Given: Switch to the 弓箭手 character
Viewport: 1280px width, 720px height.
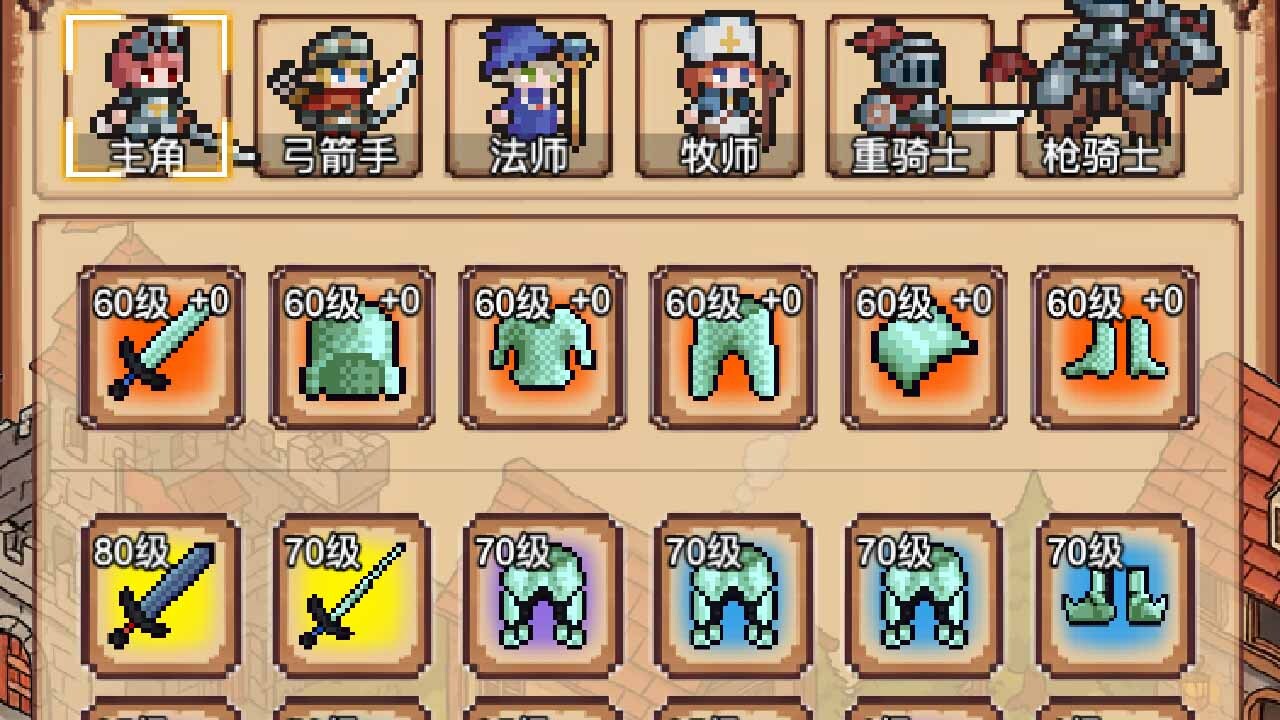Looking at the screenshot, I should pos(337,96).
